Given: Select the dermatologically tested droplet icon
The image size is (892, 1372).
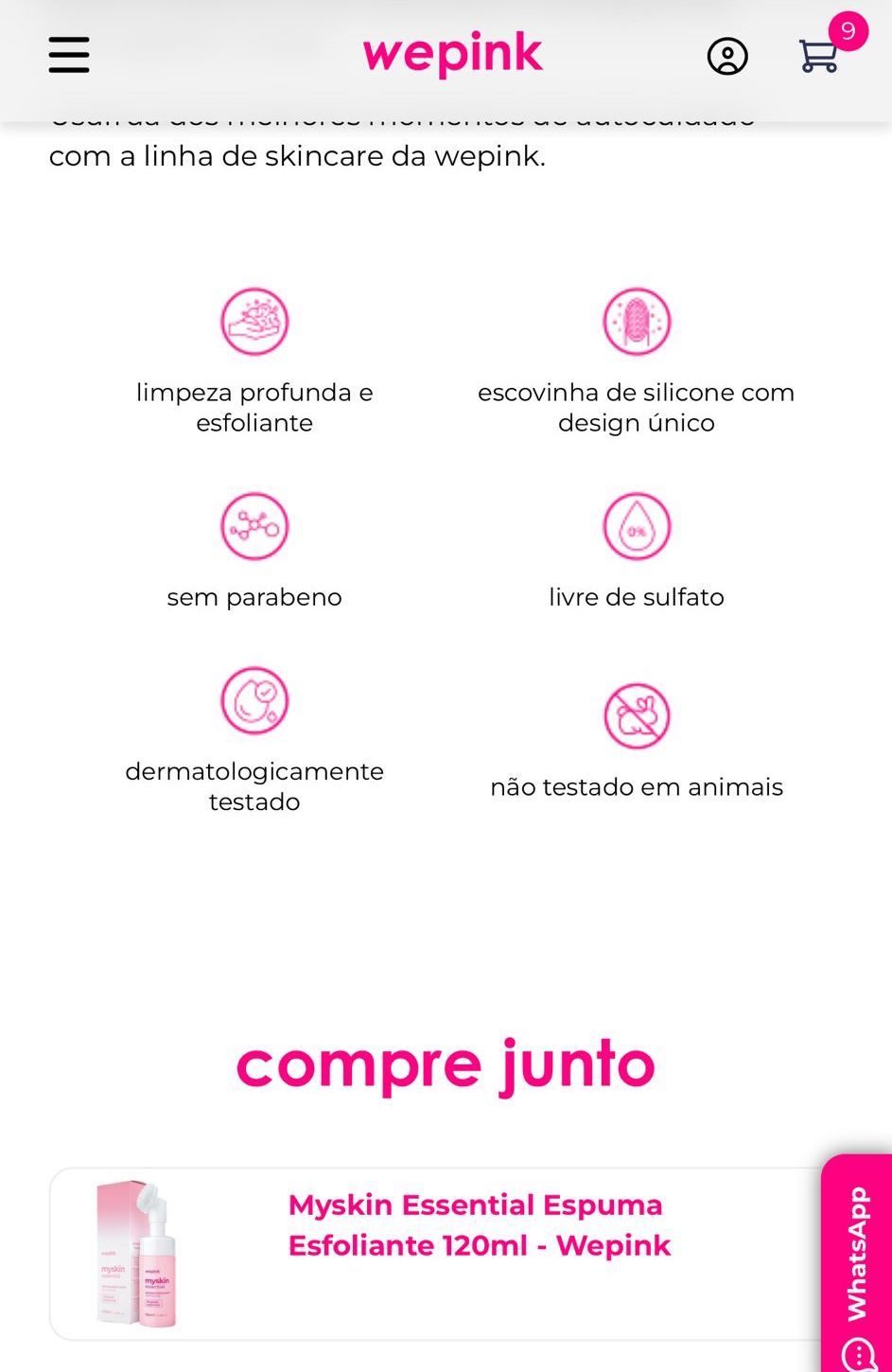Looking at the screenshot, I should click(x=254, y=700).
